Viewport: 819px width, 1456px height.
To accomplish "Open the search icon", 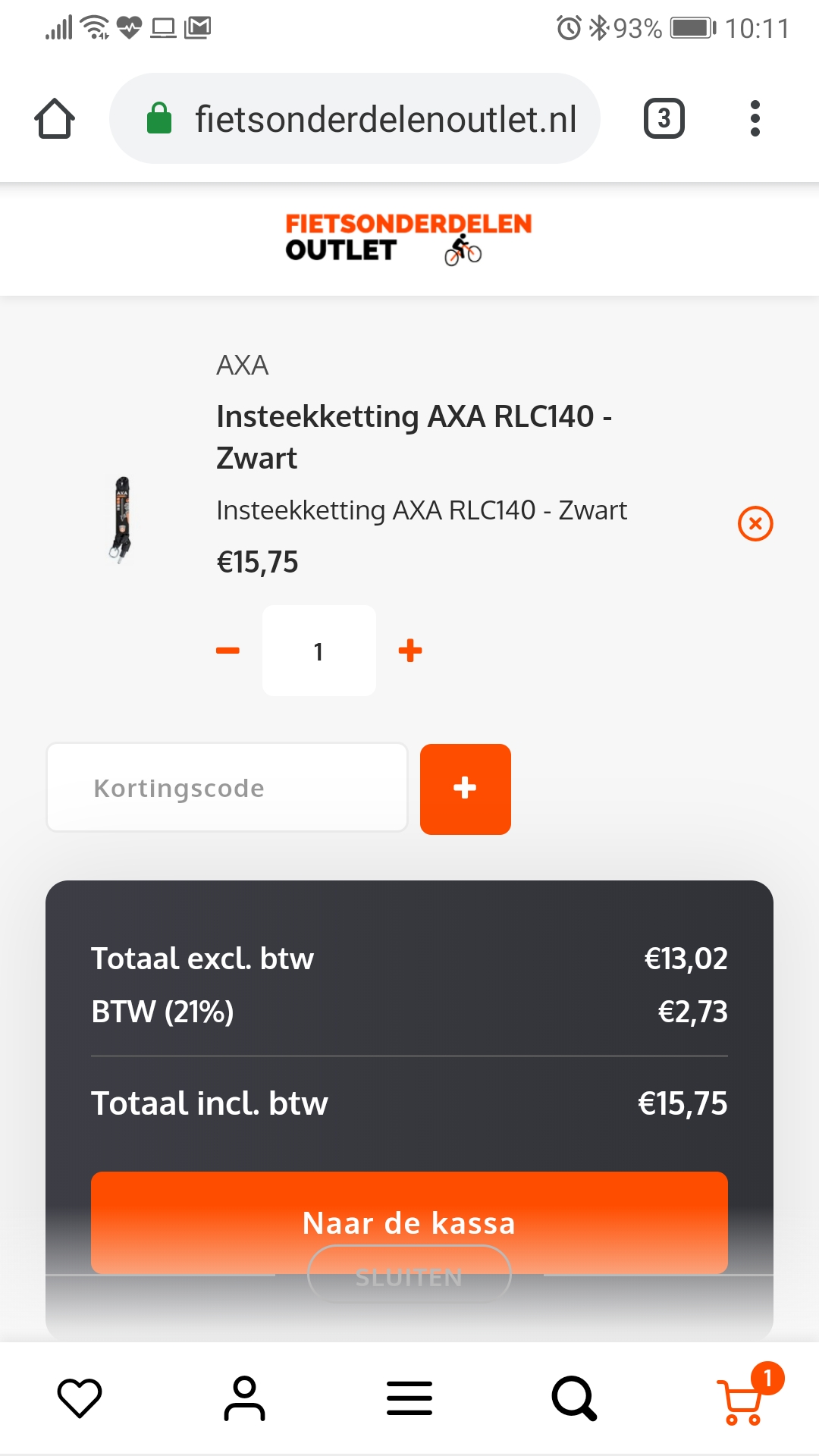I will click(573, 1398).
